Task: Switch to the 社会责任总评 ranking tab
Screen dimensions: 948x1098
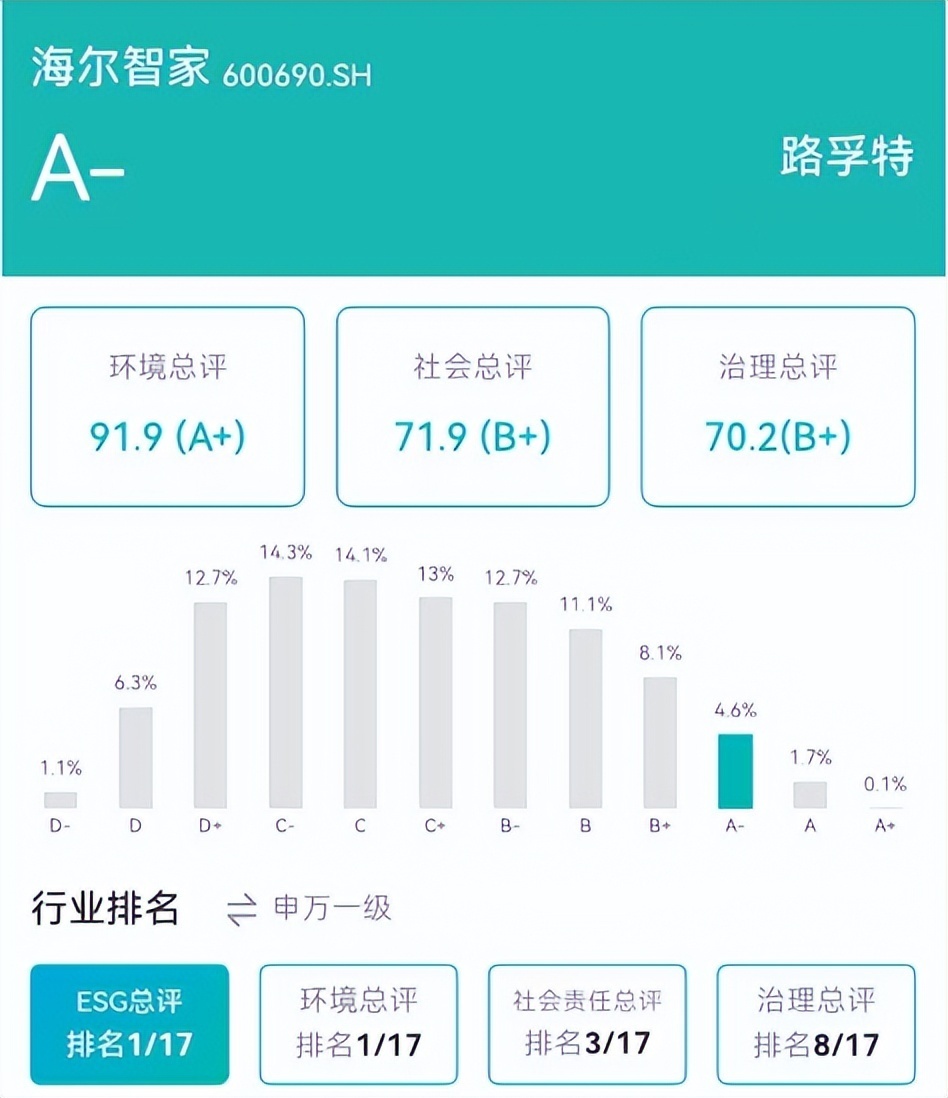Action: [587, 1024]
